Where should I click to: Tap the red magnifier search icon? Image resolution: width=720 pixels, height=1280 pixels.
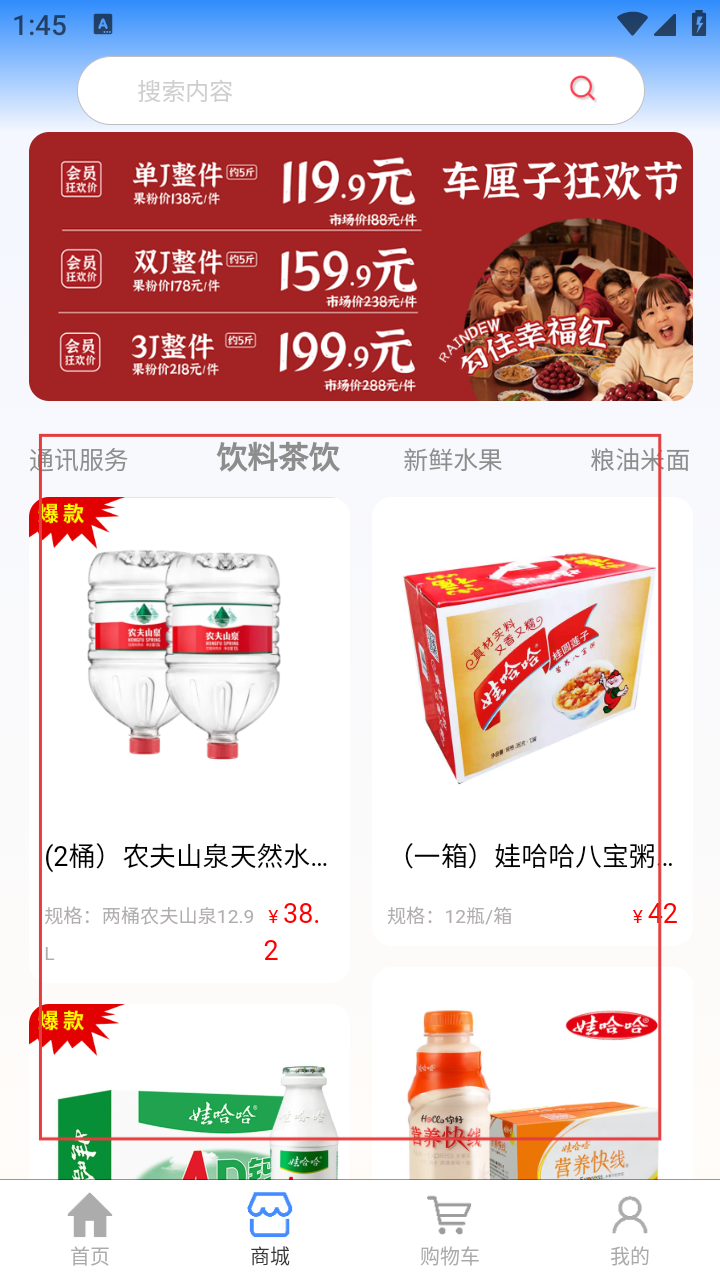tap(583, 89)
